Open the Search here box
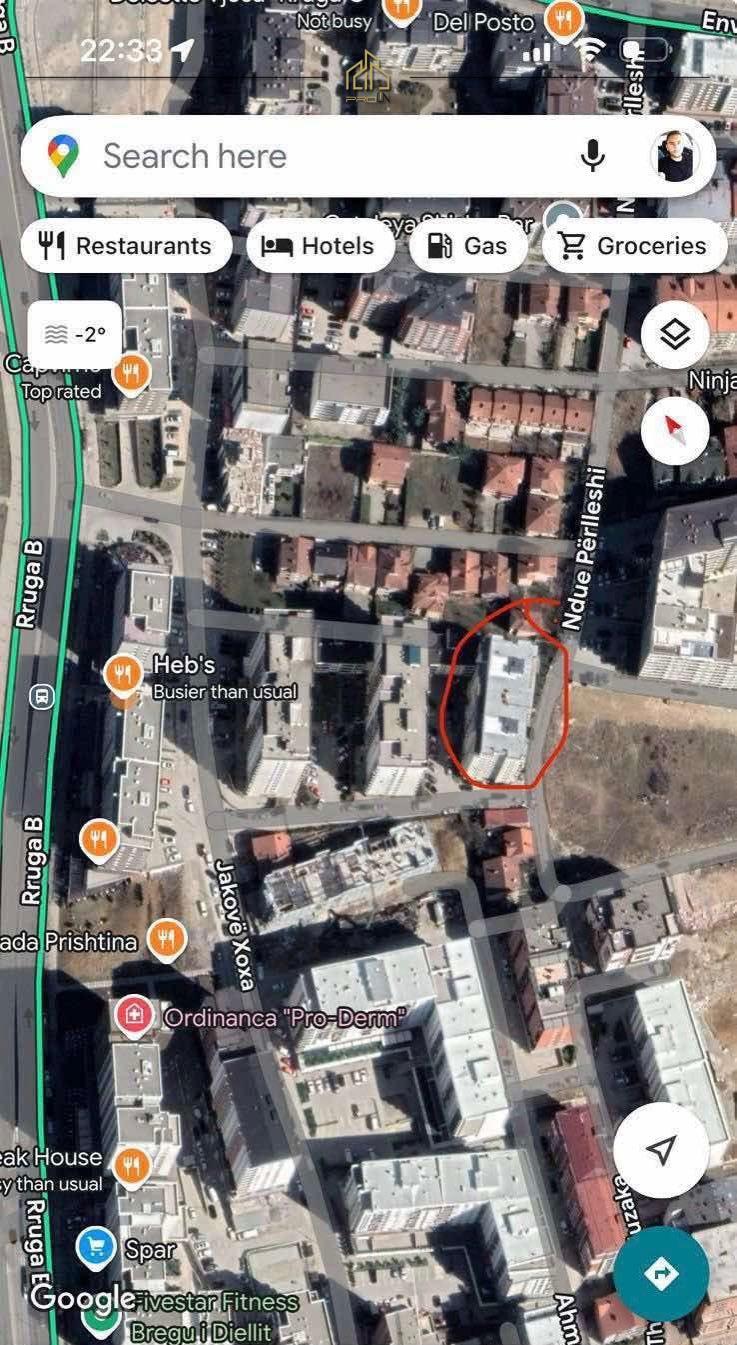 pyautogui.click(x=300, y=156)
